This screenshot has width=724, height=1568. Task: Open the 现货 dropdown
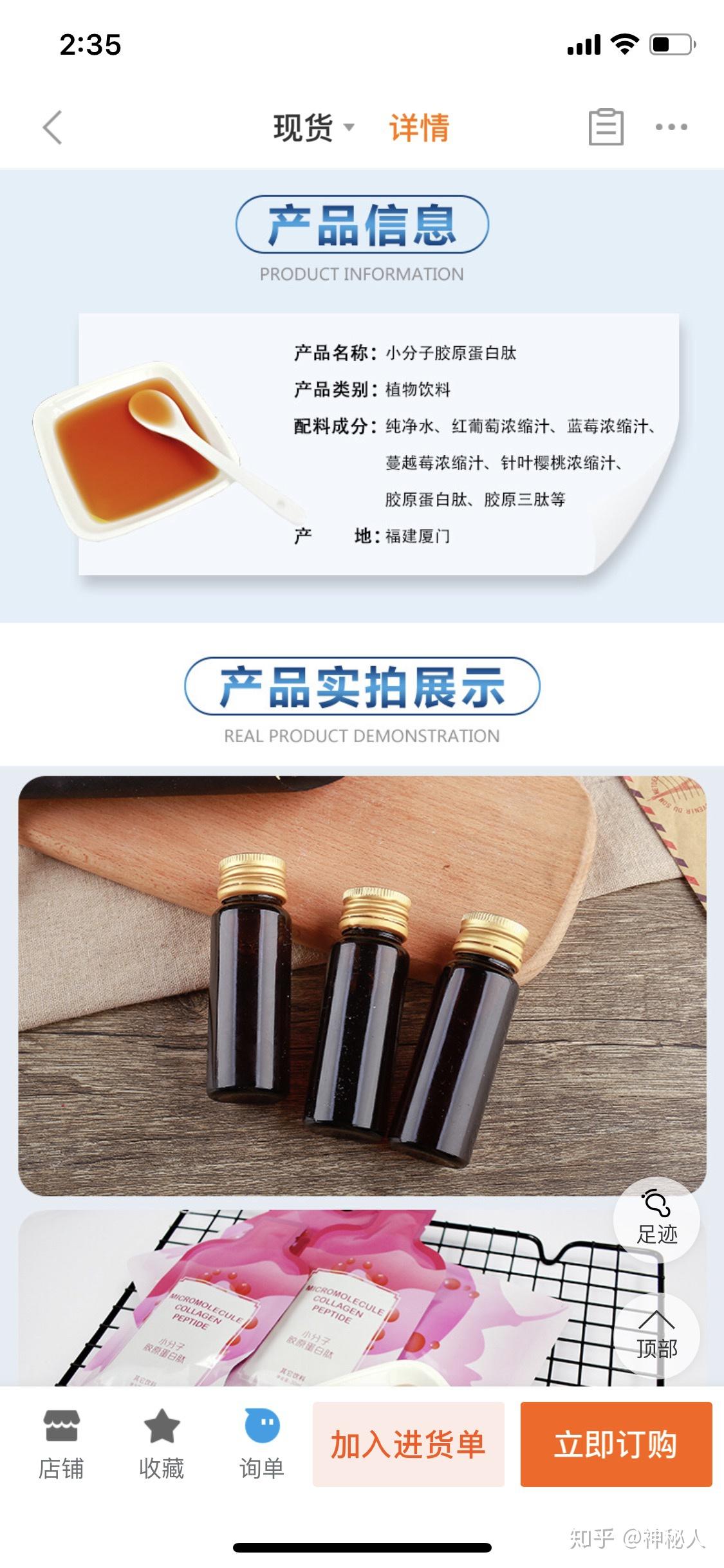(313, 127)
